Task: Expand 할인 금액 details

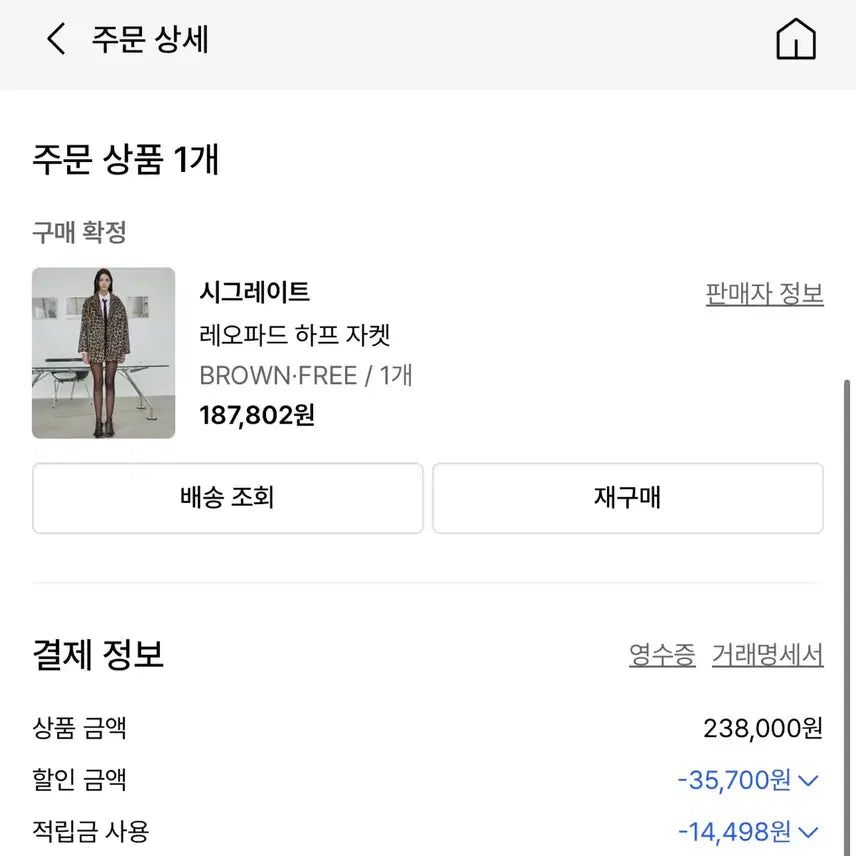Action: pos(808,780)
